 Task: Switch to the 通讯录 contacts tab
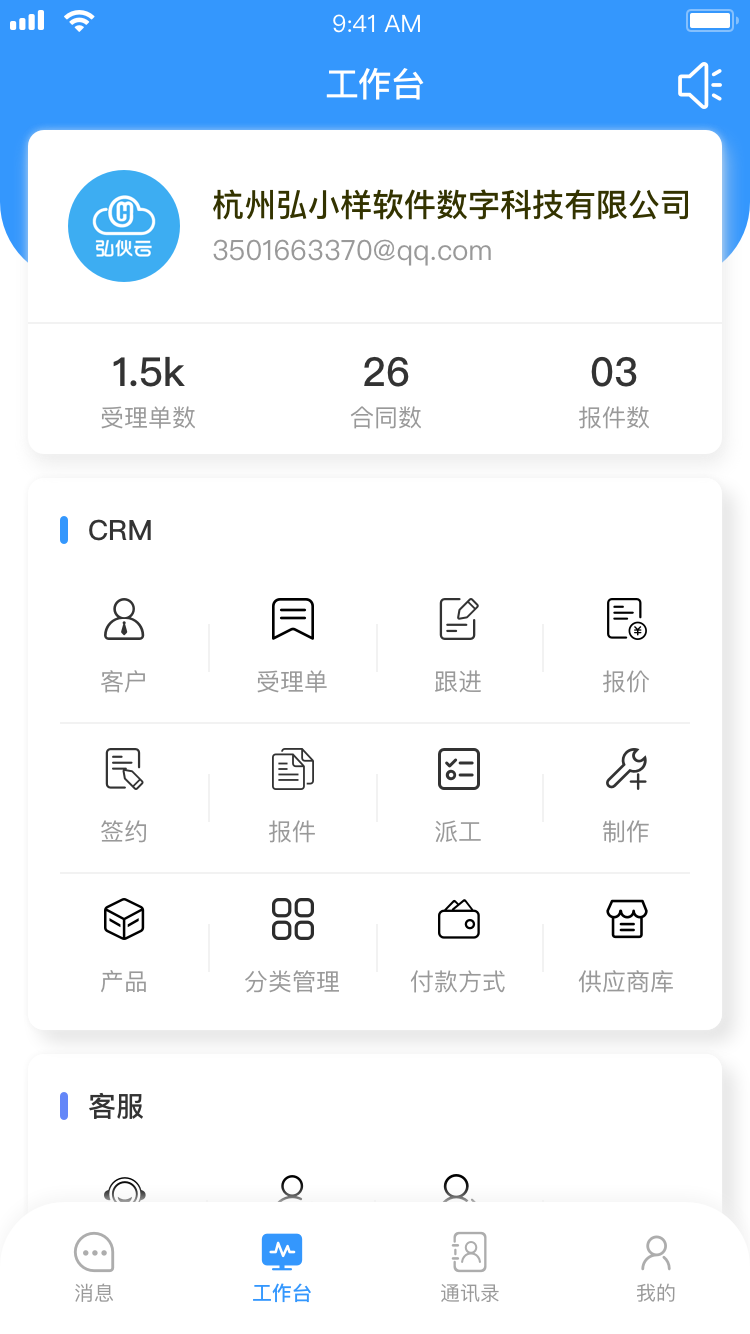tap(468, 1265)
